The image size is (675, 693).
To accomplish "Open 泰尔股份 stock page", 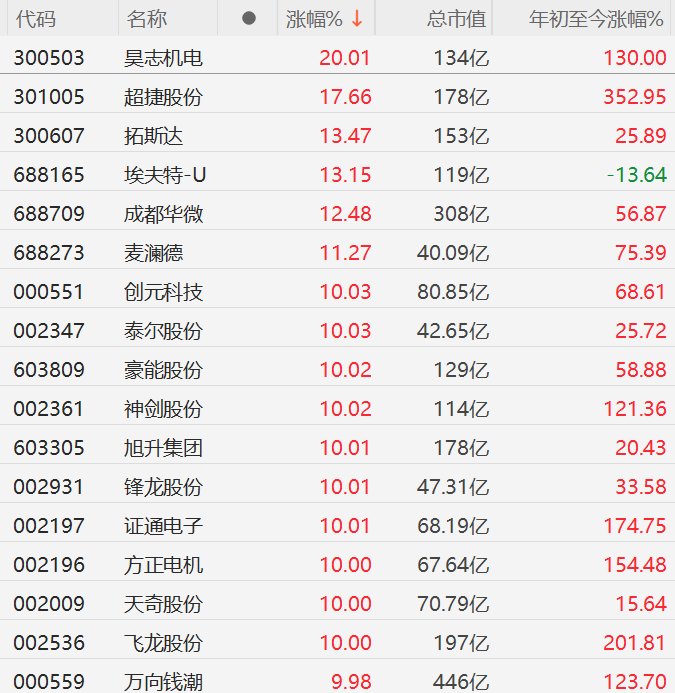I will (x=165, y=331).
